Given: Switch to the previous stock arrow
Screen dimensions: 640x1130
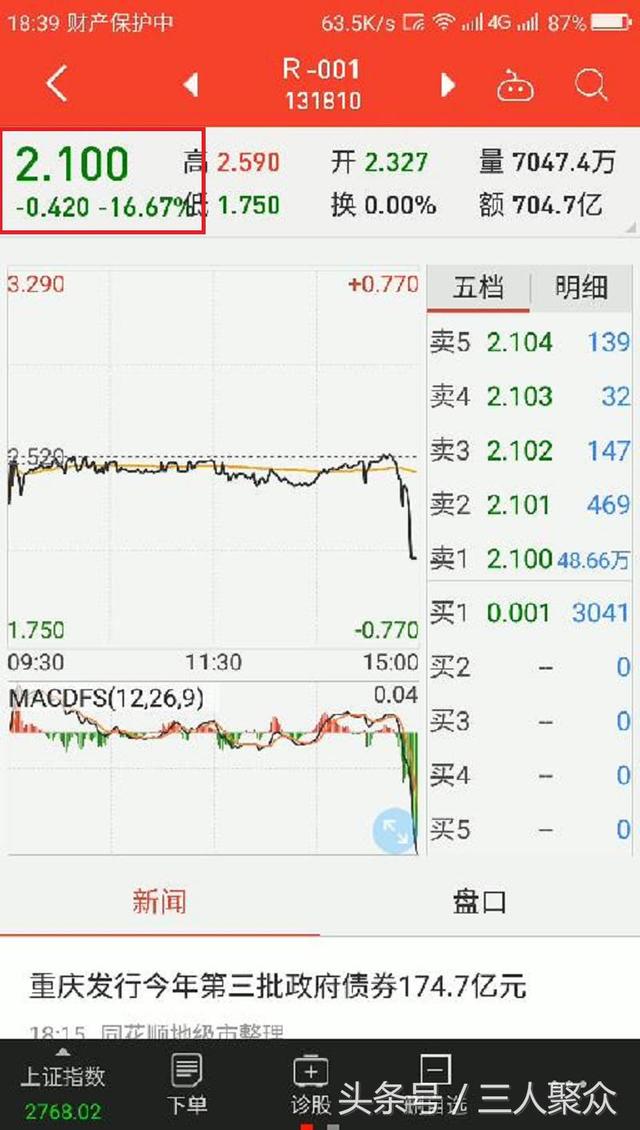Looking at the screenshot, I should point(190,85).
